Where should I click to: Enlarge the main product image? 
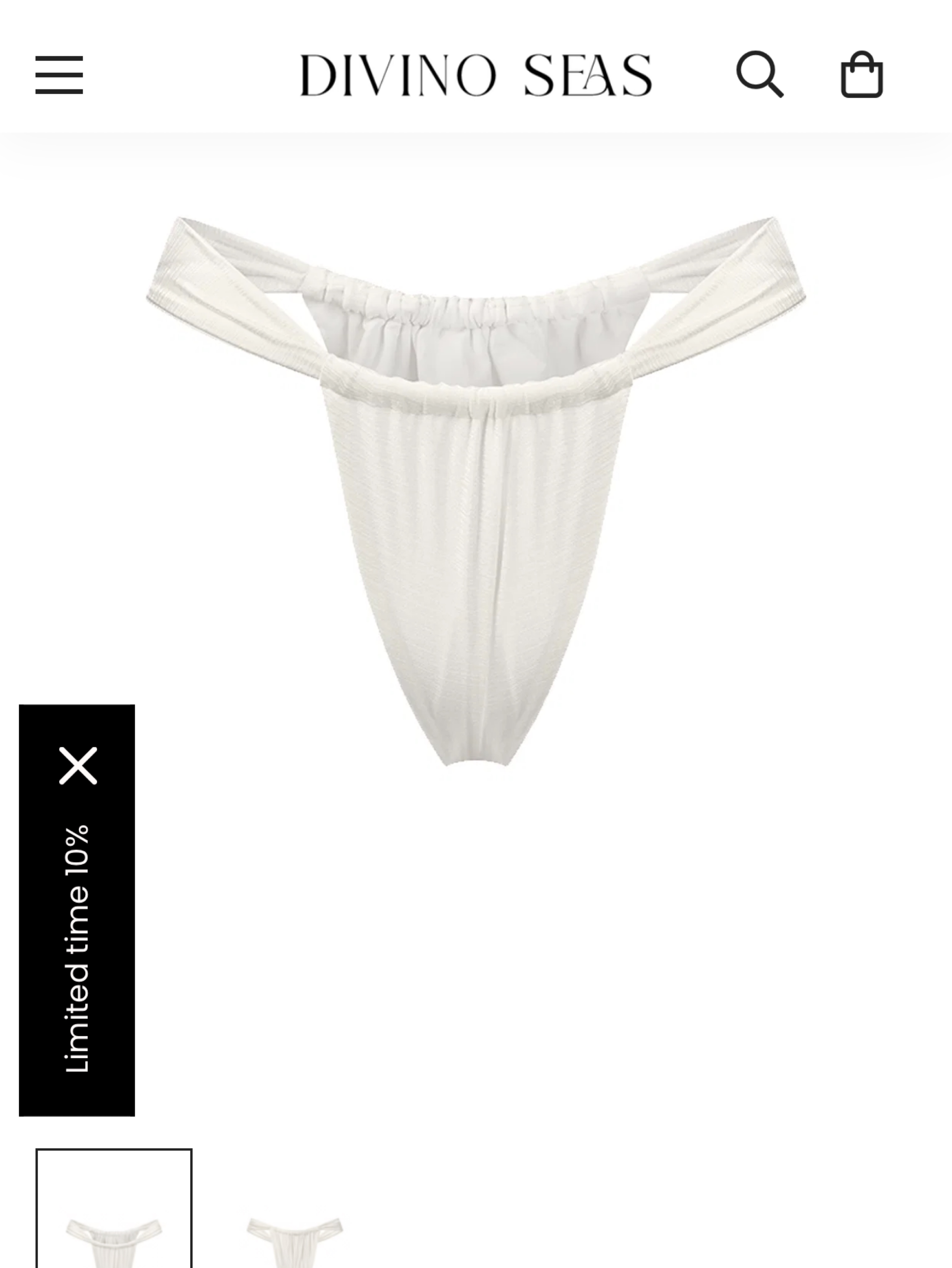[476, 491]
